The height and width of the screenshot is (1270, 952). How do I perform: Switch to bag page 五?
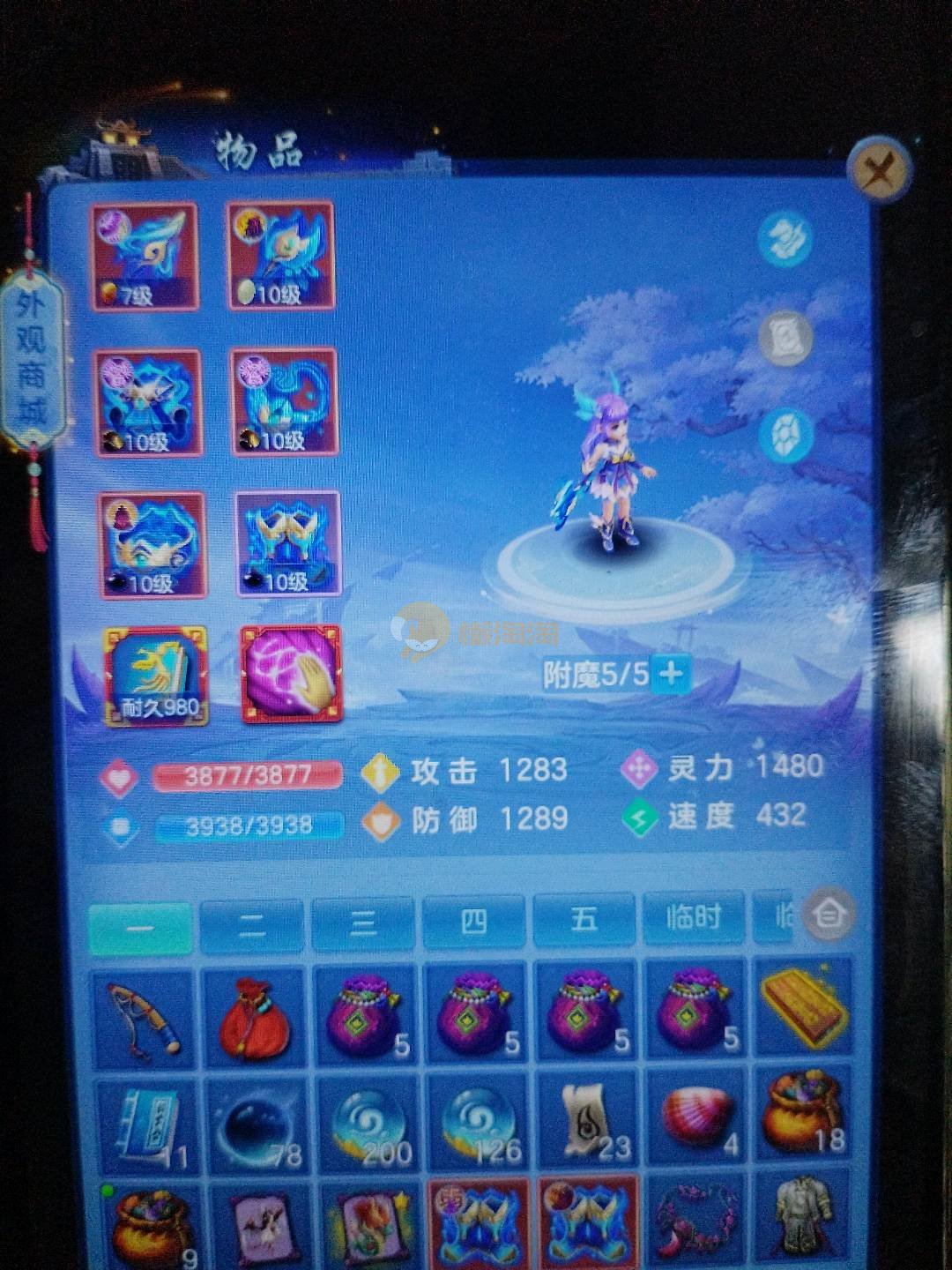(x=584, y=921)
